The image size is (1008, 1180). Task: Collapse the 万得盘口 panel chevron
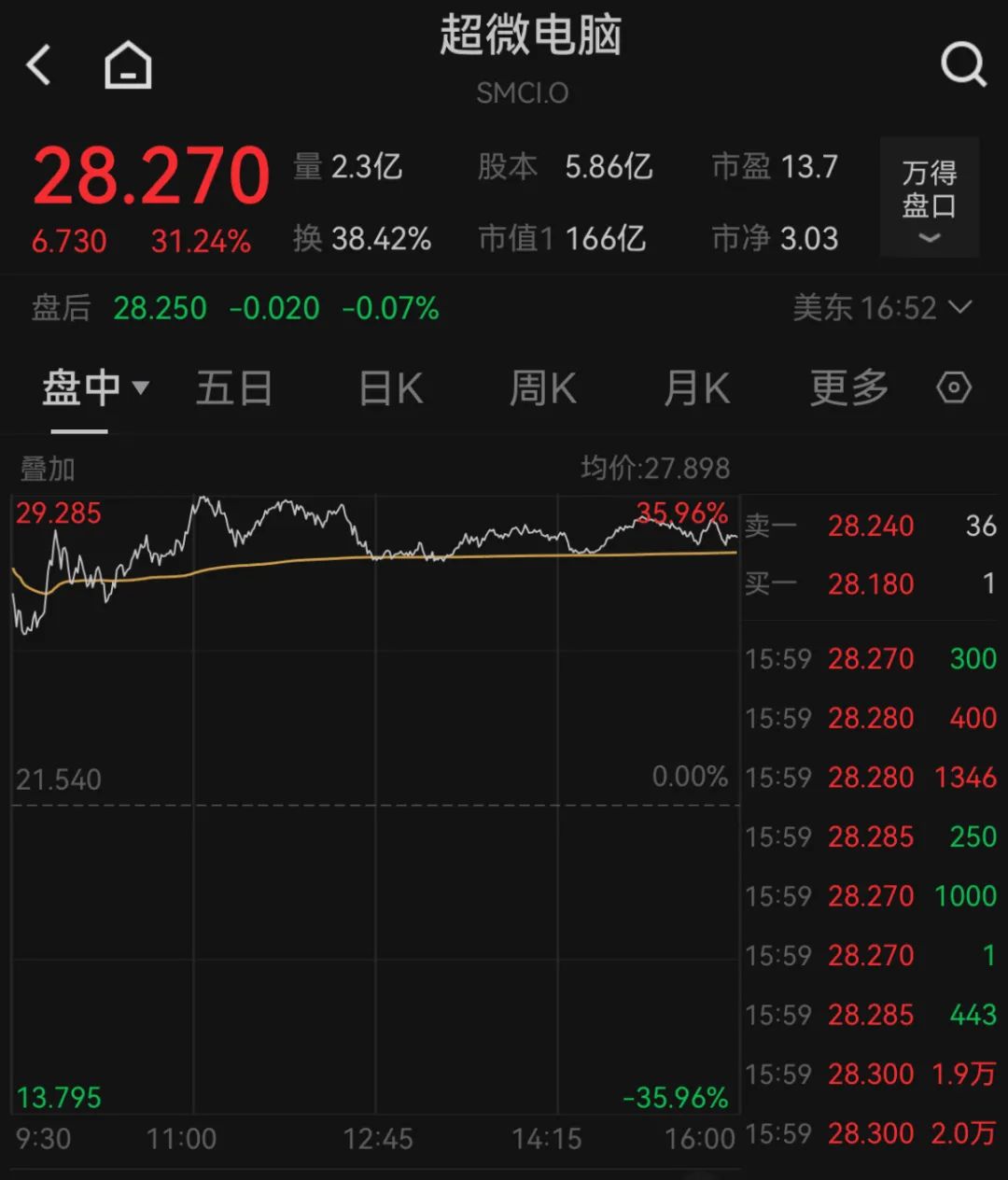pyautogui.click(x=929, y=240)
